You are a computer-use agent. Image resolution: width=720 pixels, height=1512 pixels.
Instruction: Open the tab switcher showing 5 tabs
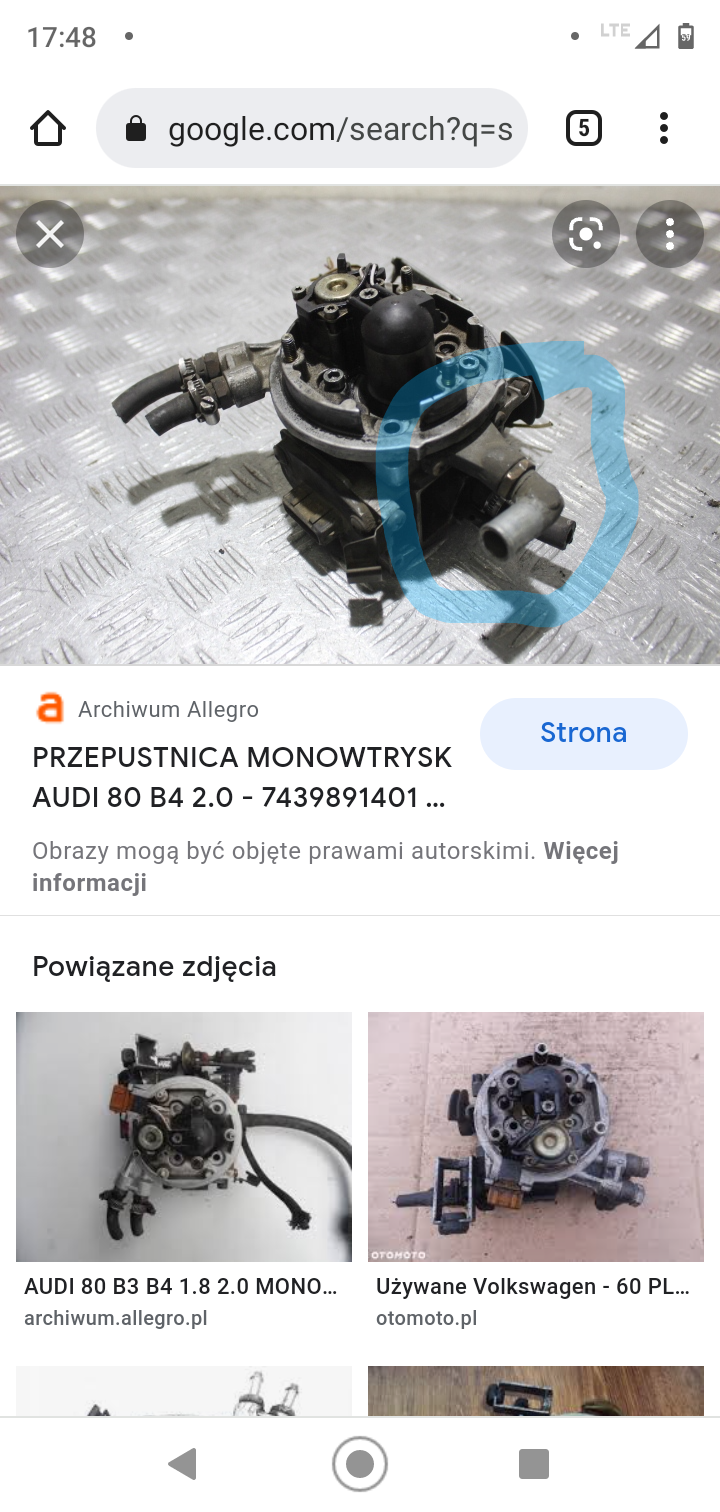click(584, 129)
